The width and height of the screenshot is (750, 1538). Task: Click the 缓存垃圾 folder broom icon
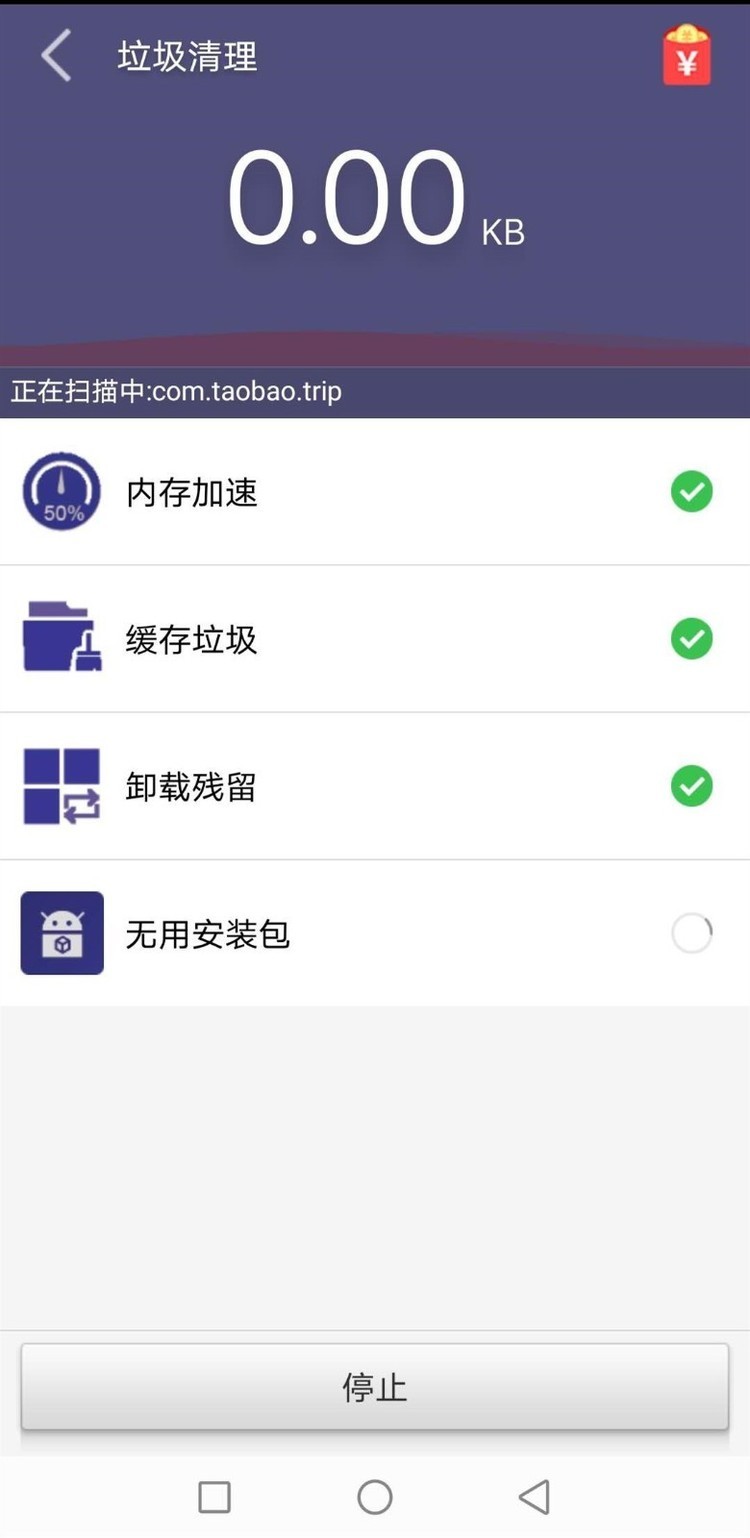coord(61,639)
